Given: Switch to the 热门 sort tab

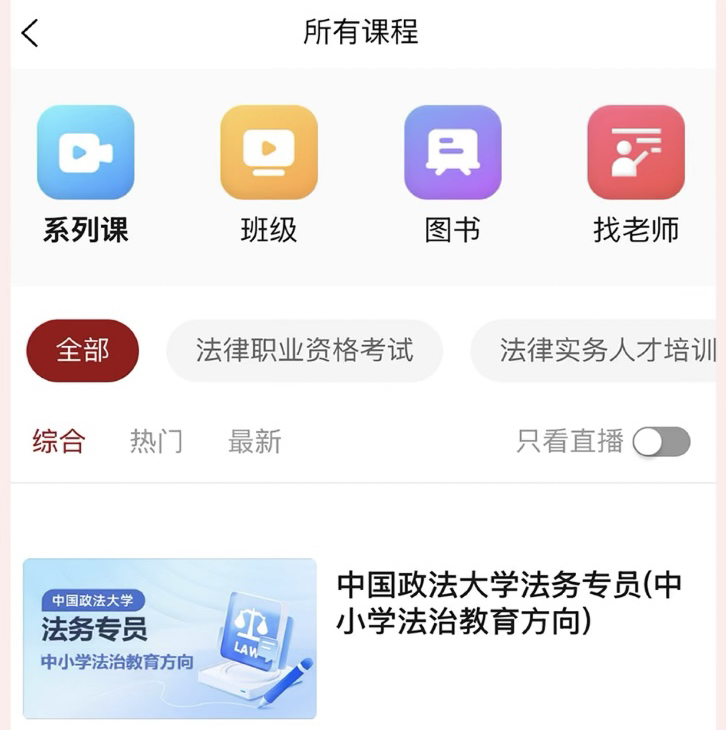Looking at the screenshot, I should click(x=157, y=441).
